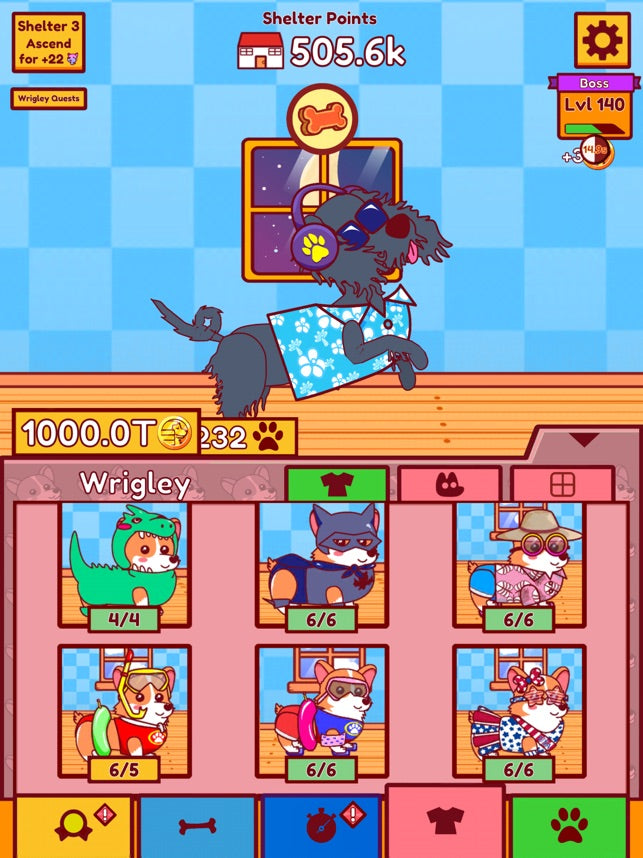Screen dimensions: 643x858
Task: Tap Shelter 3 Ascend button
Action: (49, 43)
